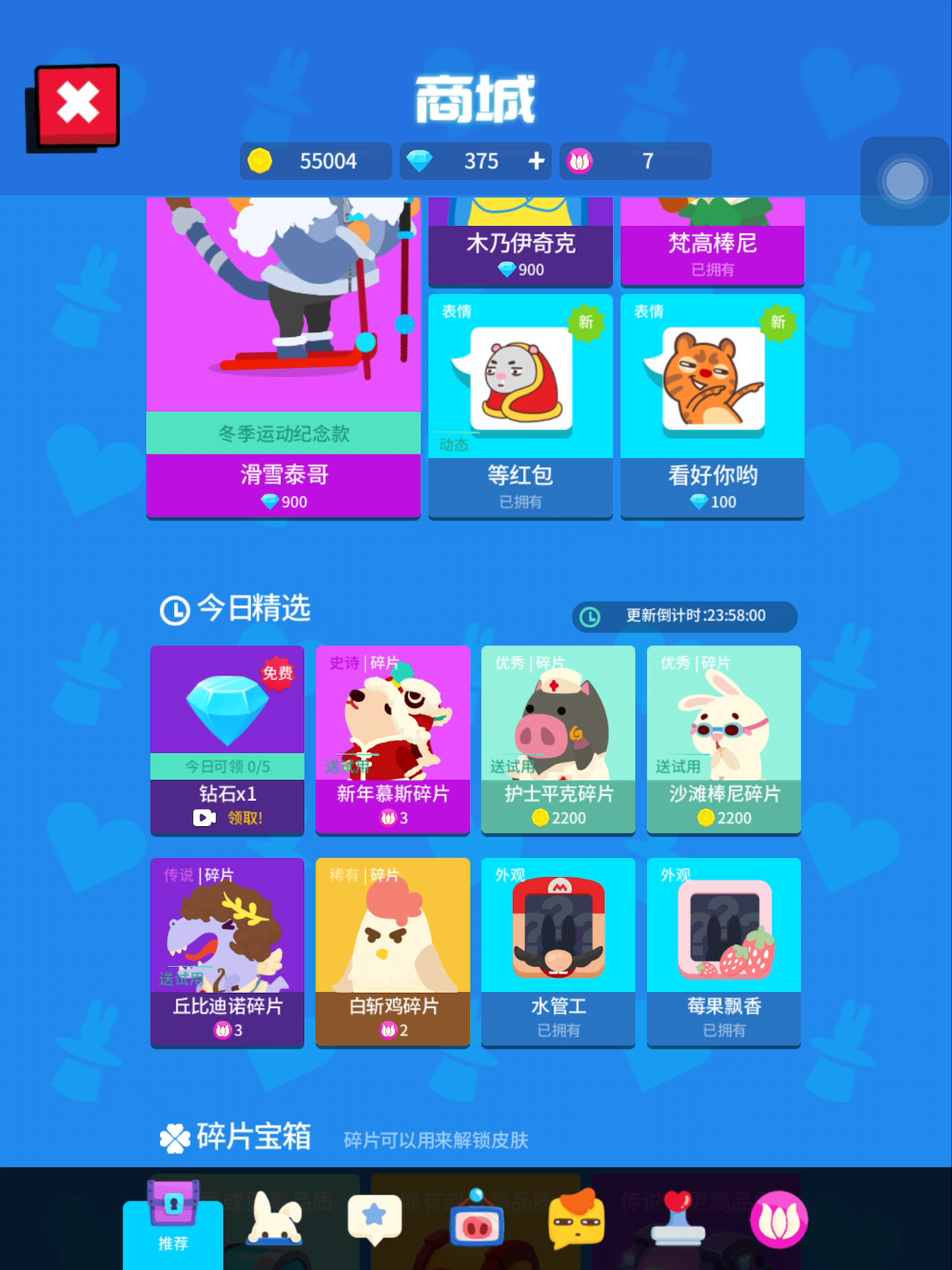The width and height of the screenshot is (952, 1270).
Task: Claim the free 钻石x1 reward
Action: click(227, 740)
